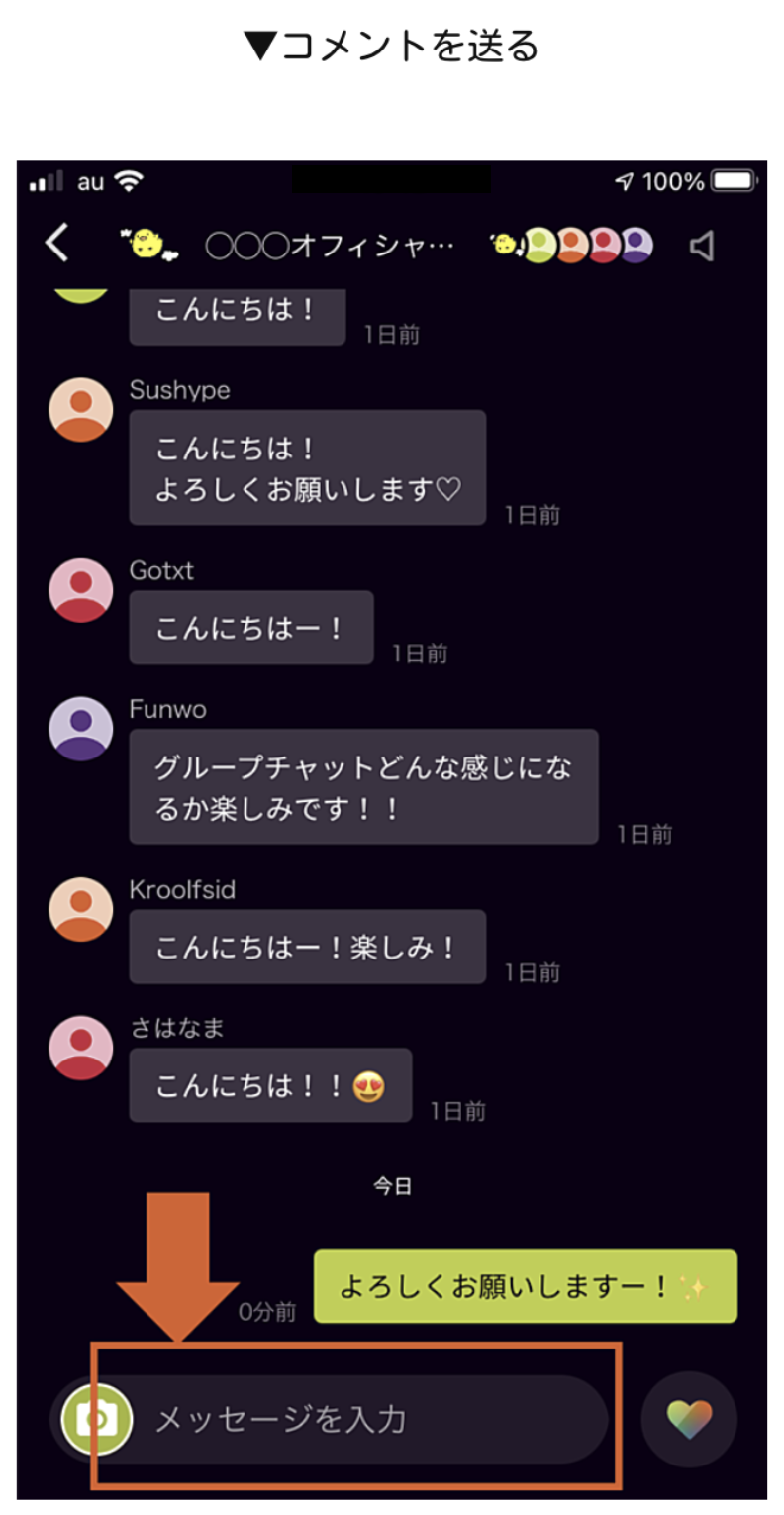The height and width of the screenshot is (1515, 784).
Task: Tap the メッセージを入力 message field
Action: [376, 1420]
